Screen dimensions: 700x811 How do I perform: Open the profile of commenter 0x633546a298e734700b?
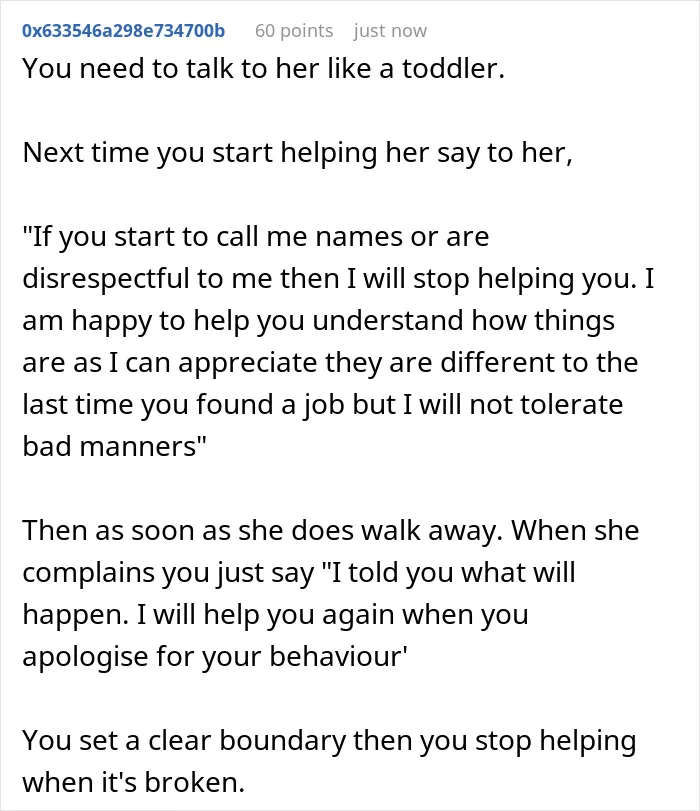(123, 31)
